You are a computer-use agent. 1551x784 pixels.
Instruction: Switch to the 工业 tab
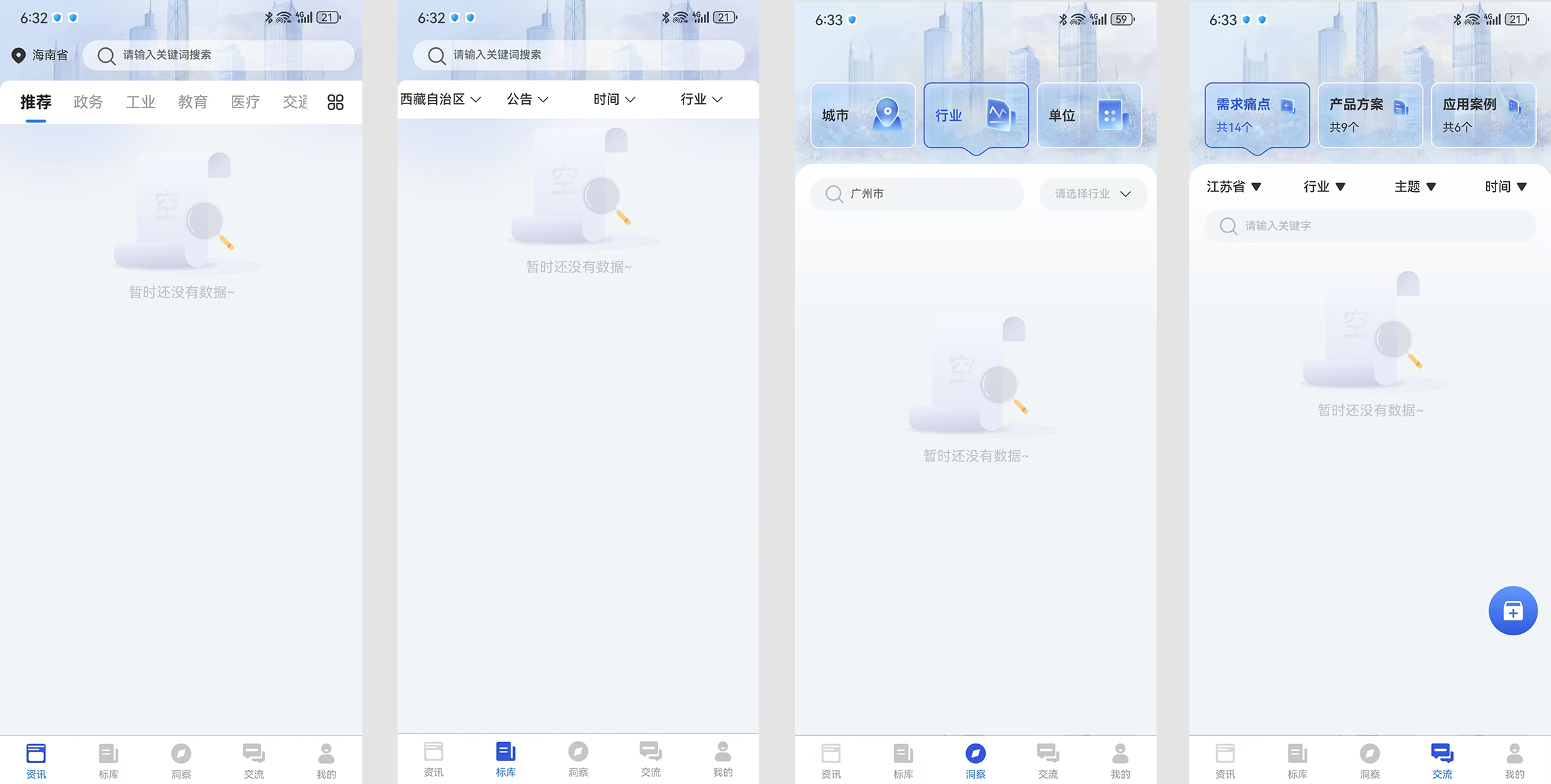(x=141, y=102)
